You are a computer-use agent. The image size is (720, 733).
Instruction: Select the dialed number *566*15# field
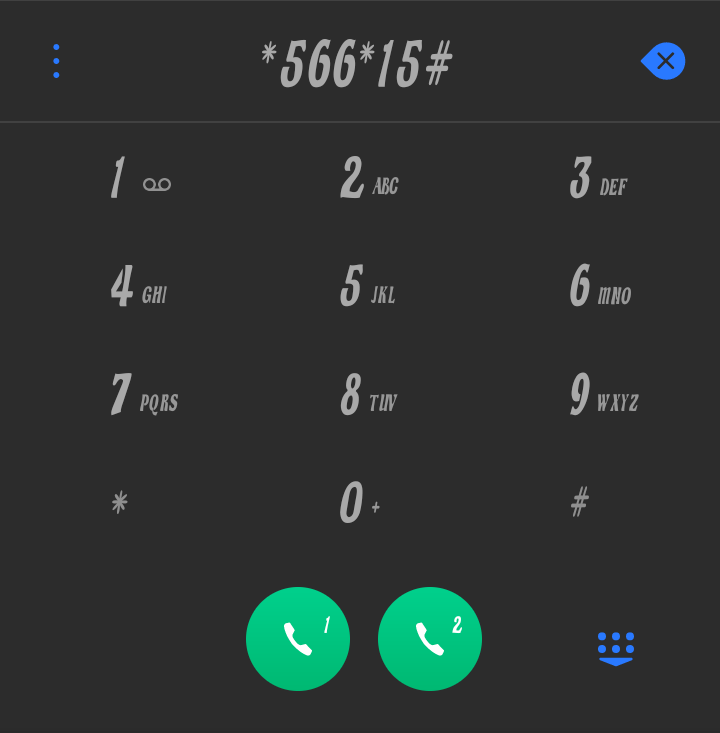point(357,60)
